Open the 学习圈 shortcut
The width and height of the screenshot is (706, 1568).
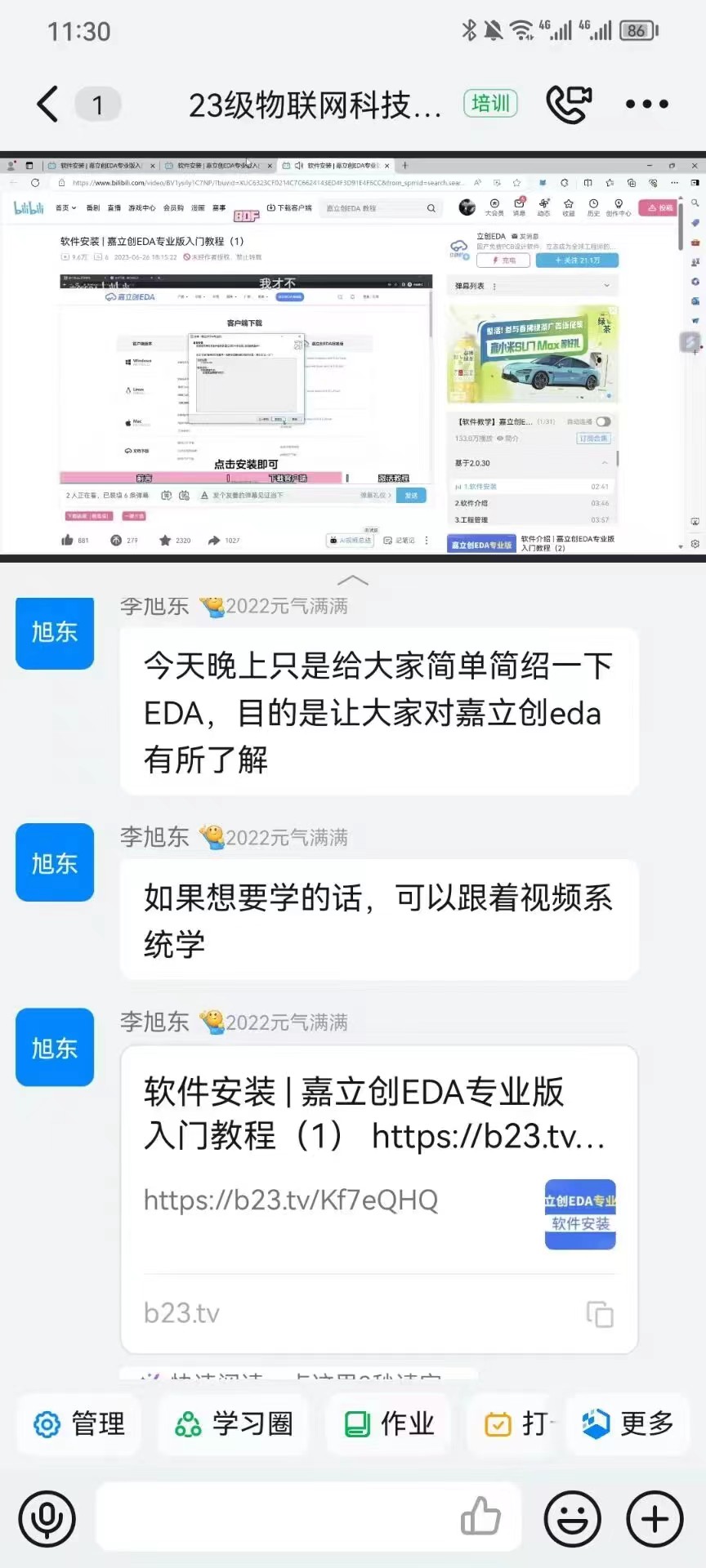click(233, 1423)
